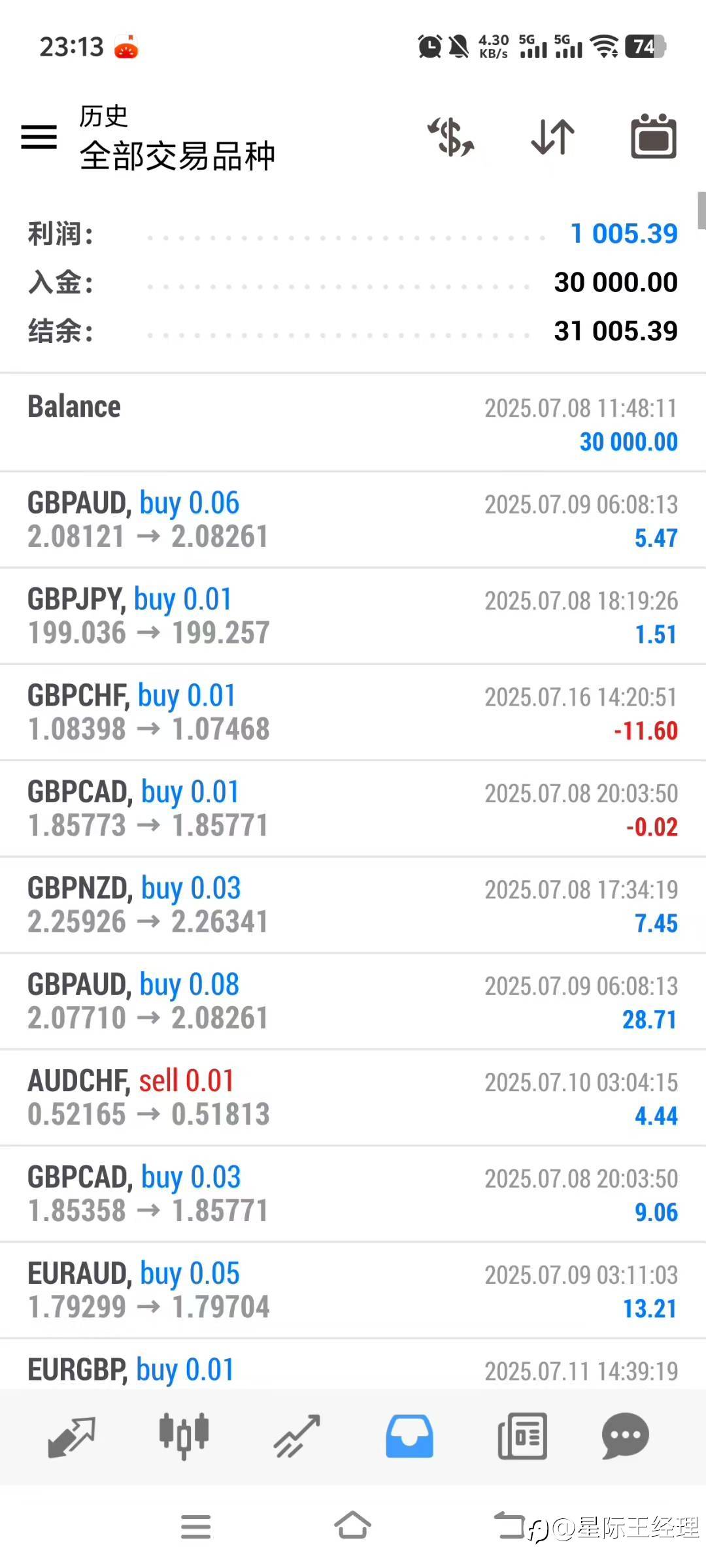Select the GBPCHF buy 0.01 trade

[x=353, y=712]
